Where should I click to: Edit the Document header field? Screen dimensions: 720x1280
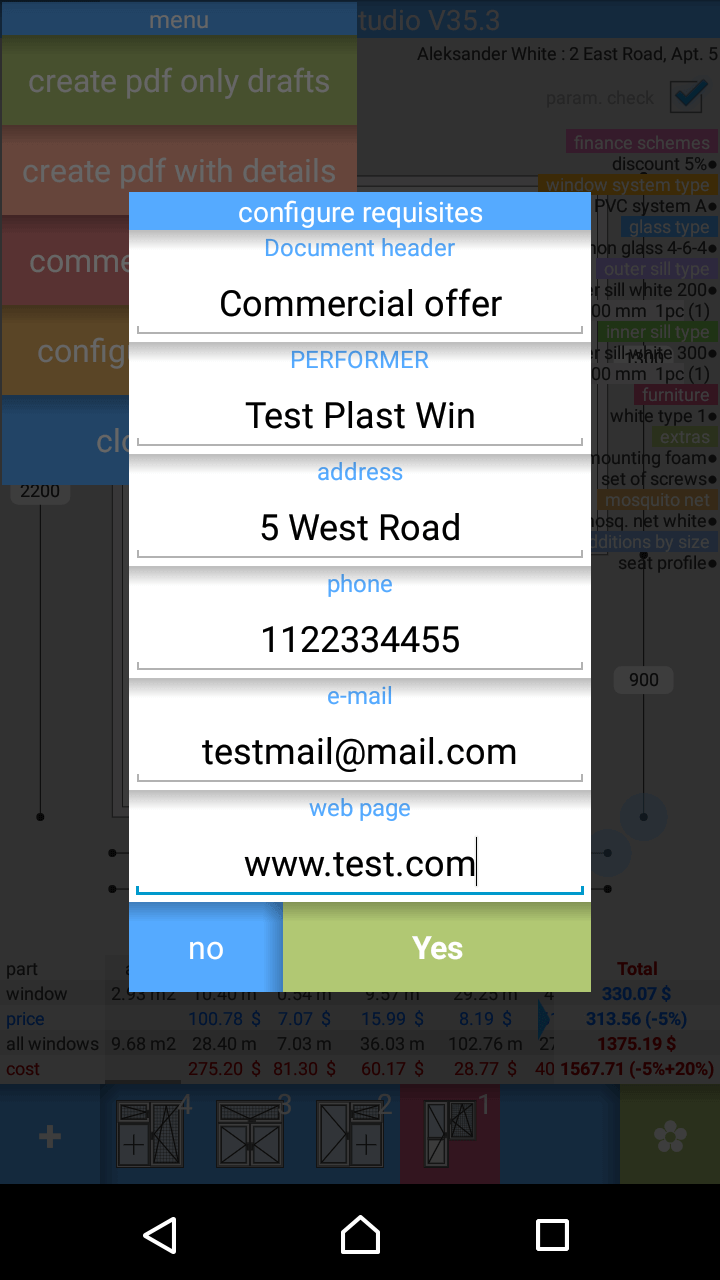click(360, 303)
